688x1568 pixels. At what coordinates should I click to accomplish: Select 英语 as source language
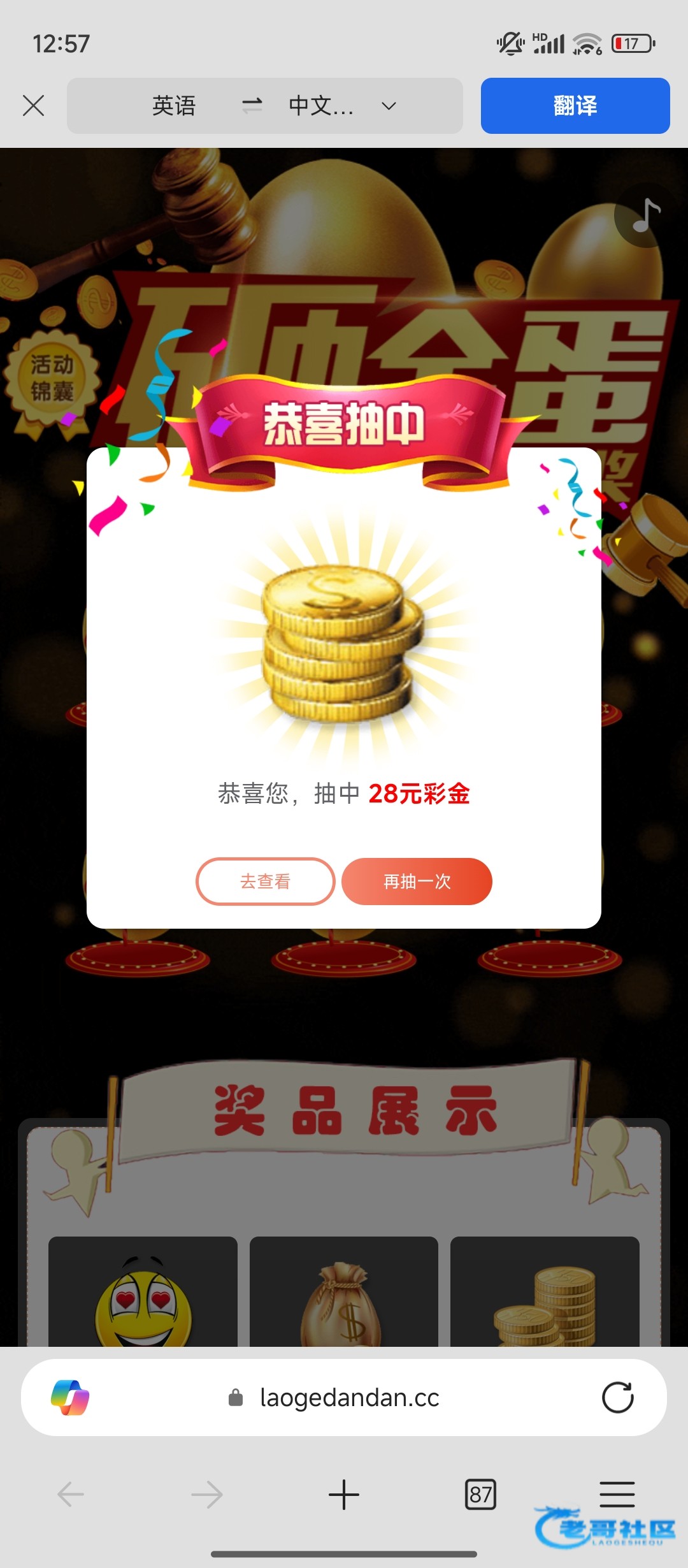[x=173, y=106]
